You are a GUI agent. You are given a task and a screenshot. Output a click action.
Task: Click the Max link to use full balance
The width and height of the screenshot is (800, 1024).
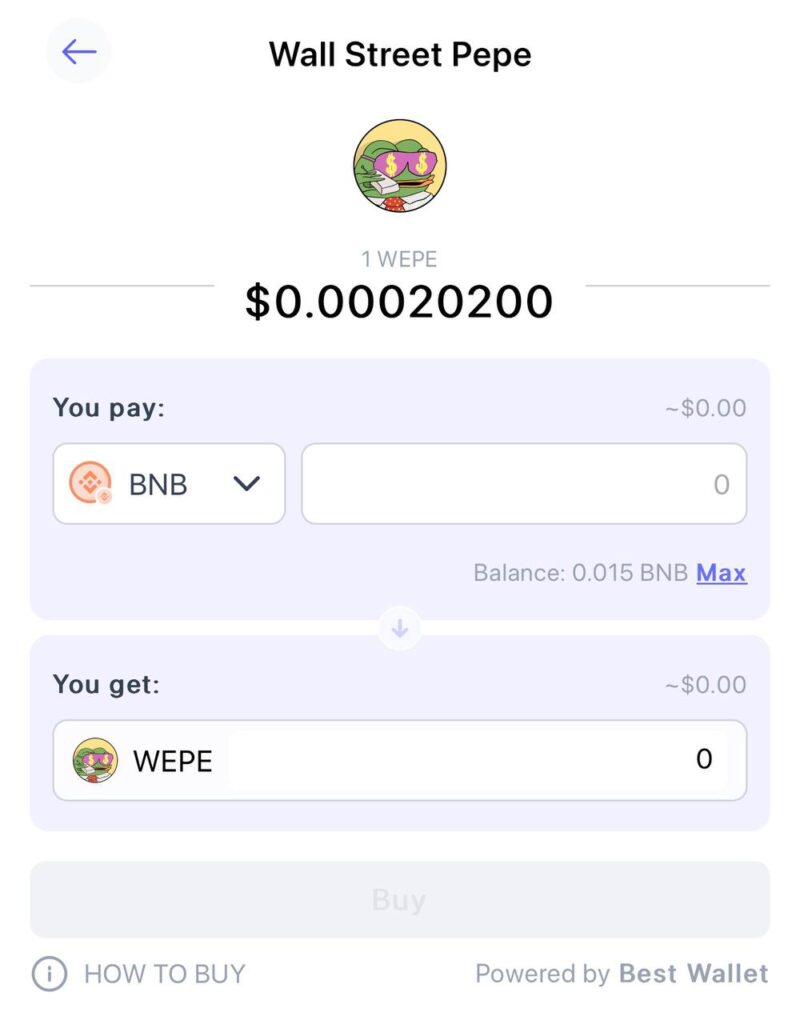tap(721, 572)
